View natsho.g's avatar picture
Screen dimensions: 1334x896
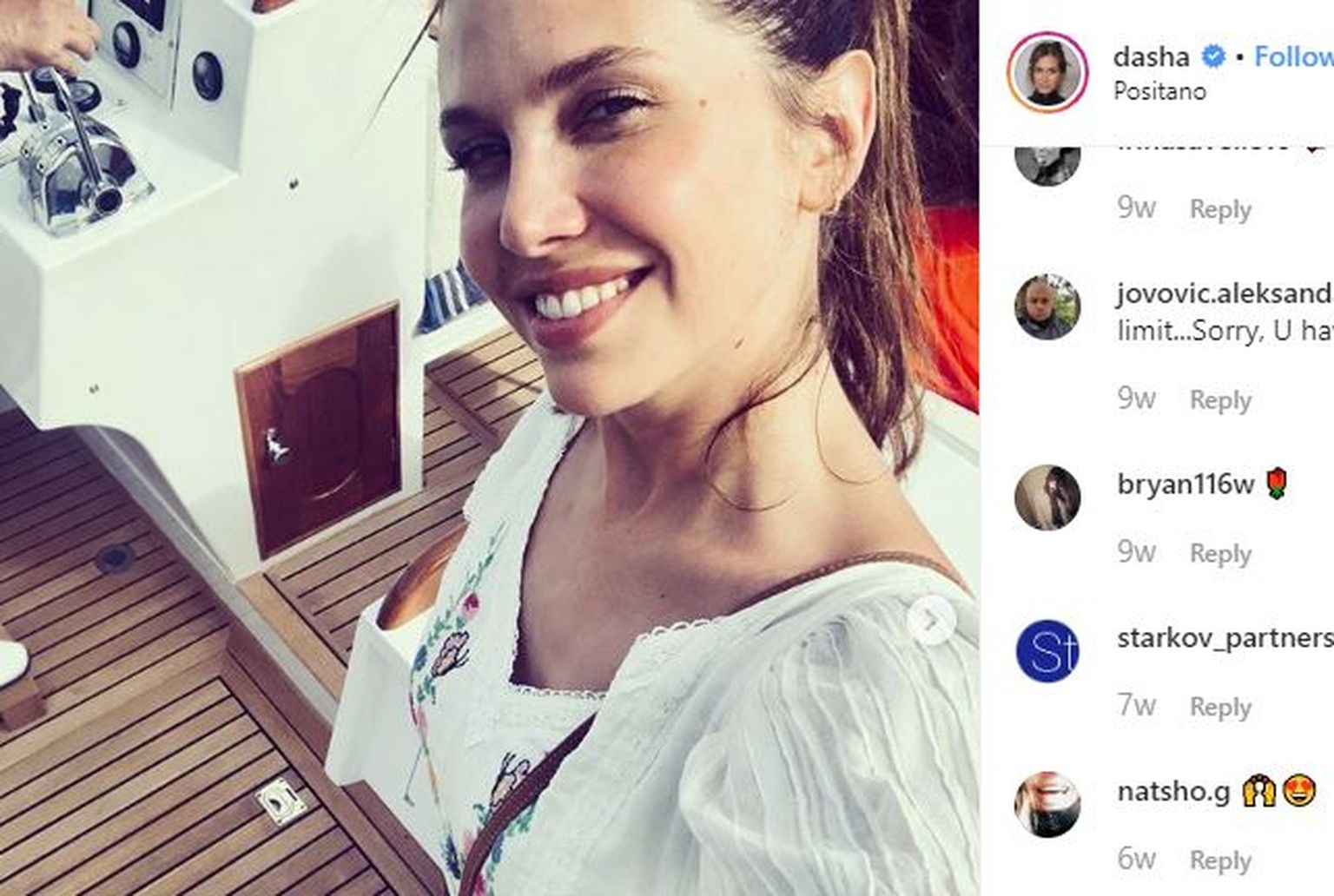[x=1047, y=805]
